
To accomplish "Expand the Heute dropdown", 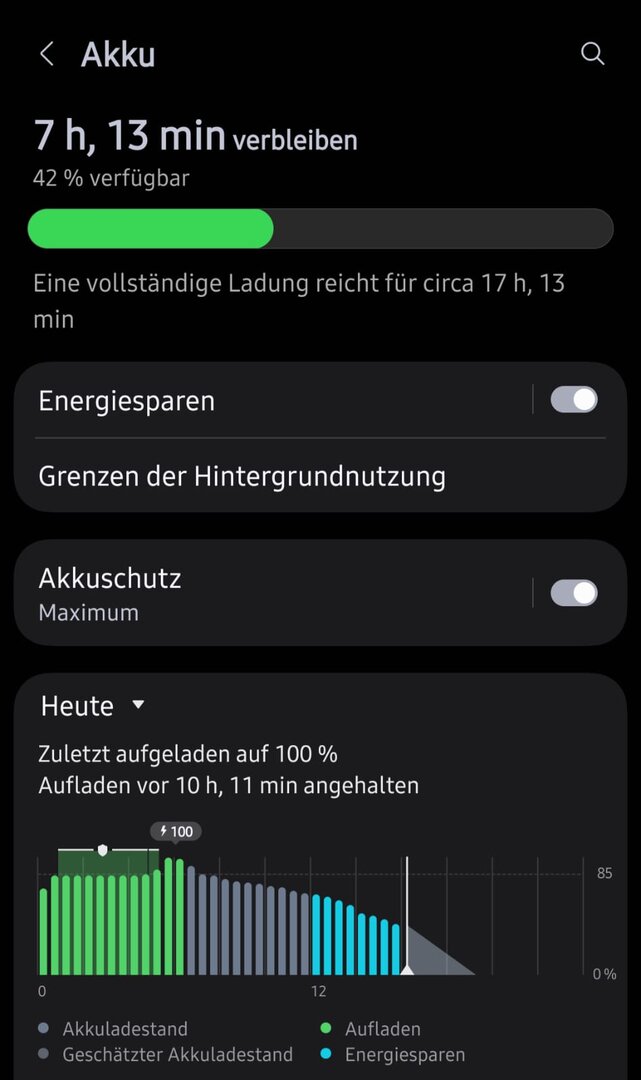I will (93, 706).
